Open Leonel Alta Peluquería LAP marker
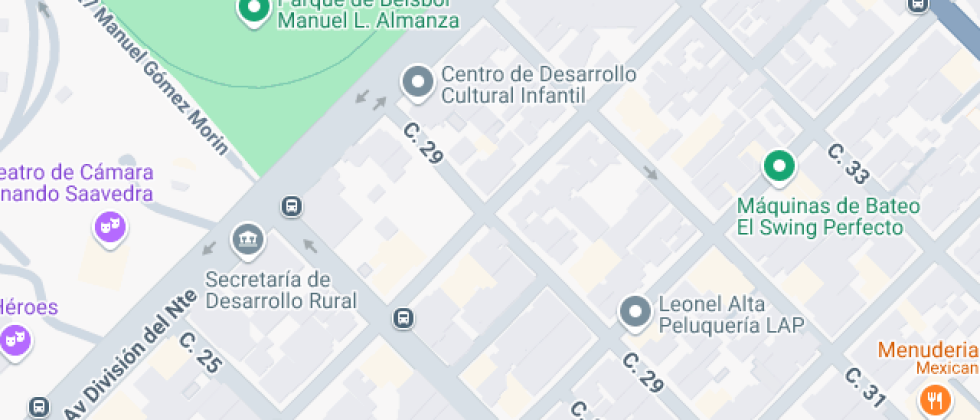Screen dimensions: 980x420 coord(635,312)
